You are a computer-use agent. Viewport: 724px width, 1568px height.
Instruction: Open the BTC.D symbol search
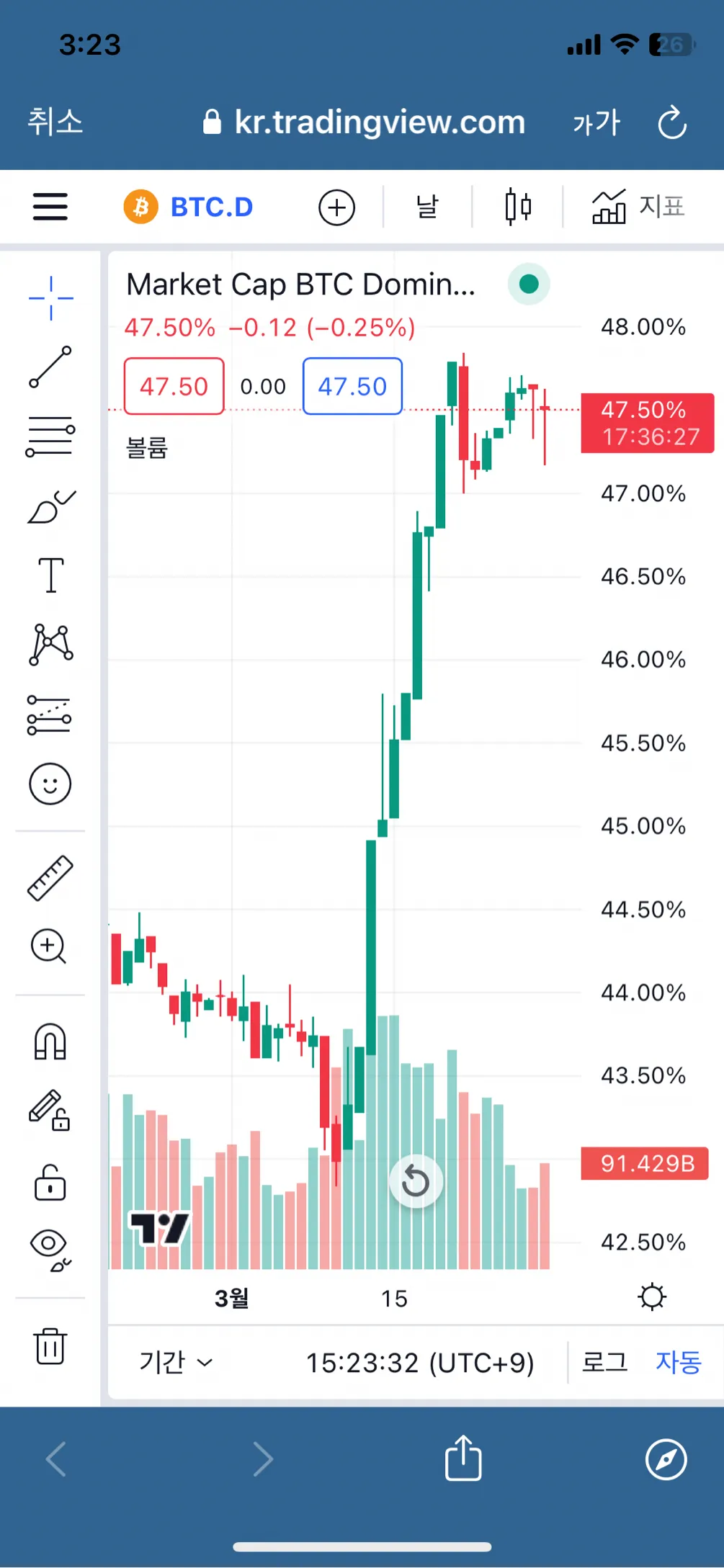189,207
